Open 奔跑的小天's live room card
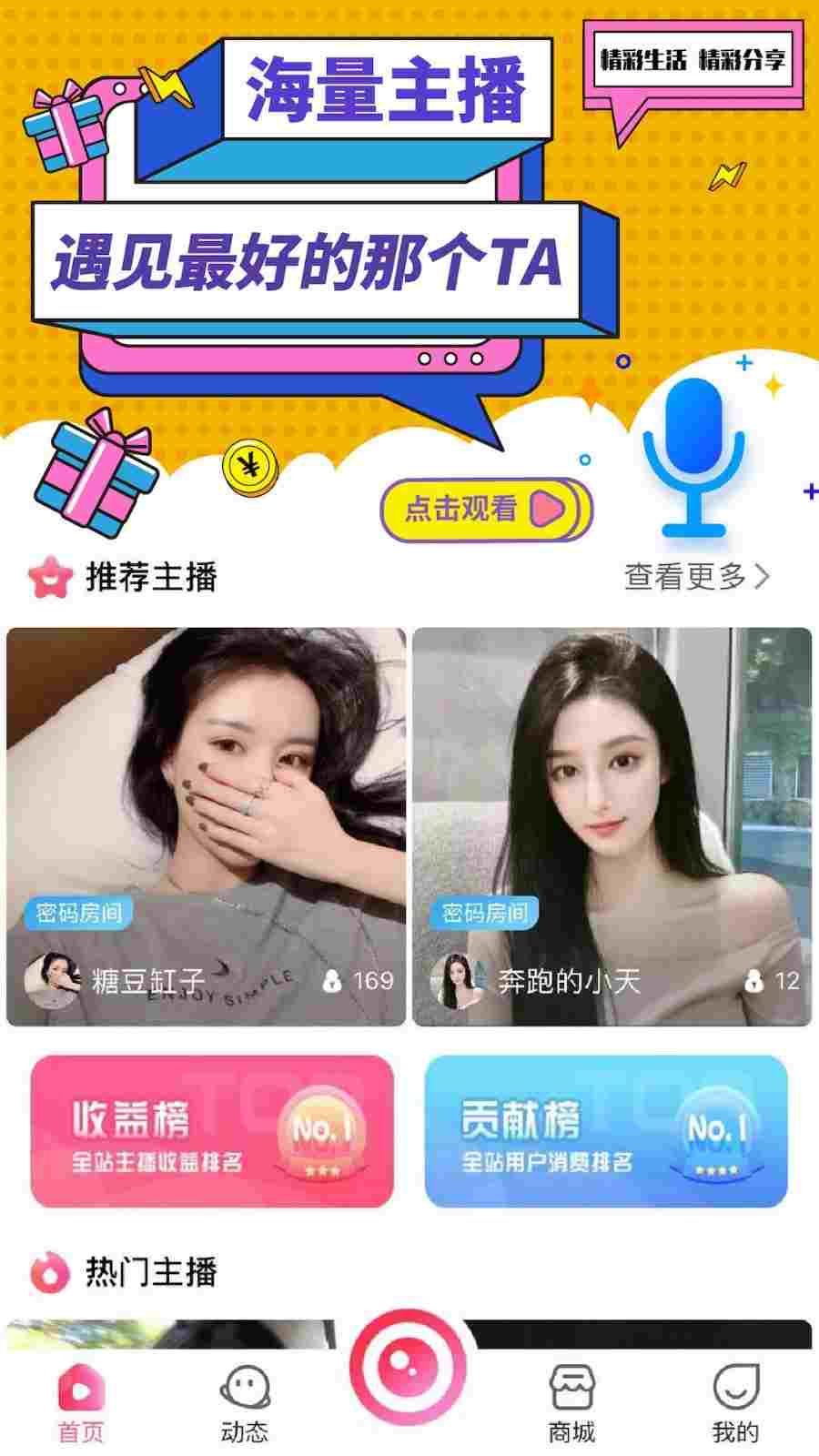 coord(612,826)
